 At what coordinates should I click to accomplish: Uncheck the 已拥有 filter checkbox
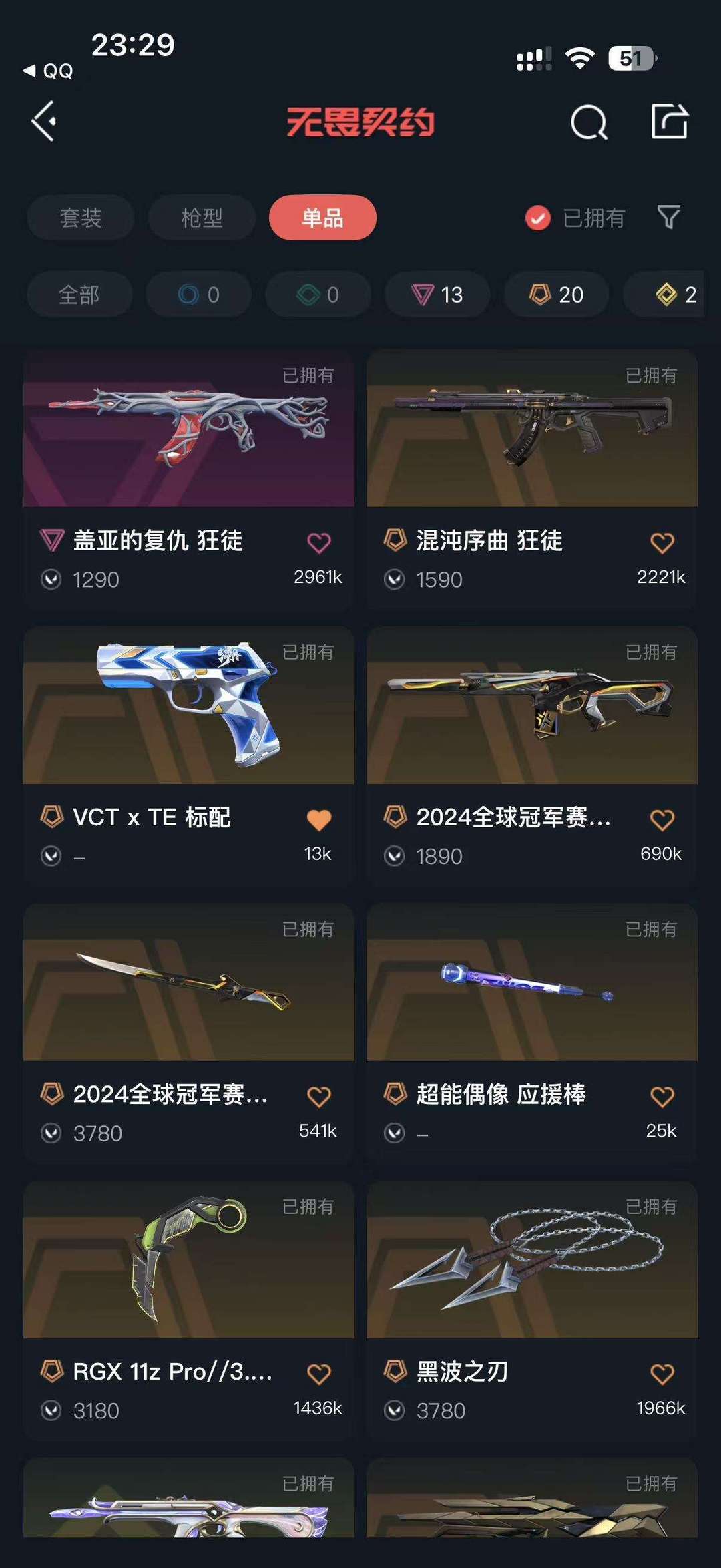click(538, 218)
